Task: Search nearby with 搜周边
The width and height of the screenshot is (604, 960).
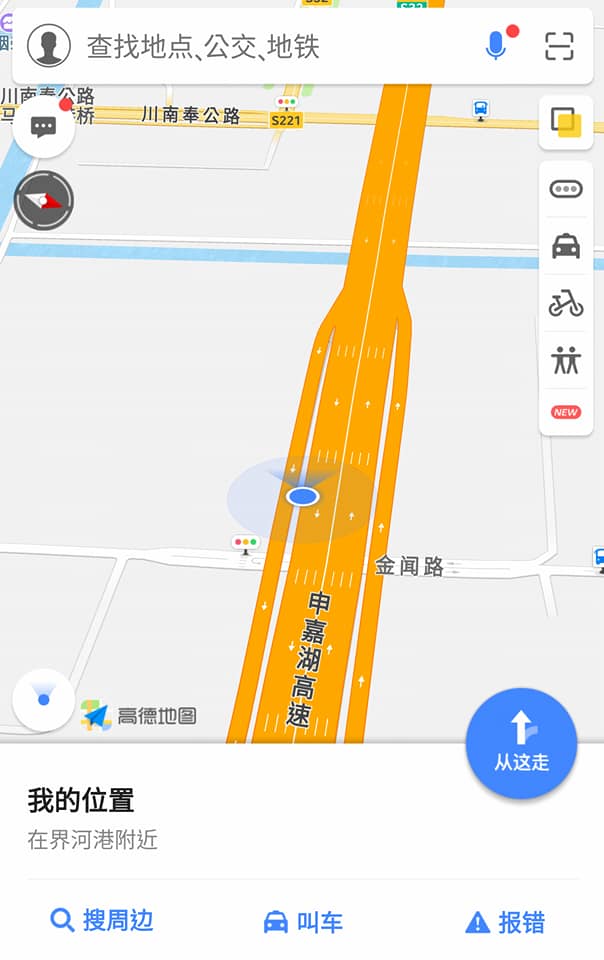Action: 102,921
